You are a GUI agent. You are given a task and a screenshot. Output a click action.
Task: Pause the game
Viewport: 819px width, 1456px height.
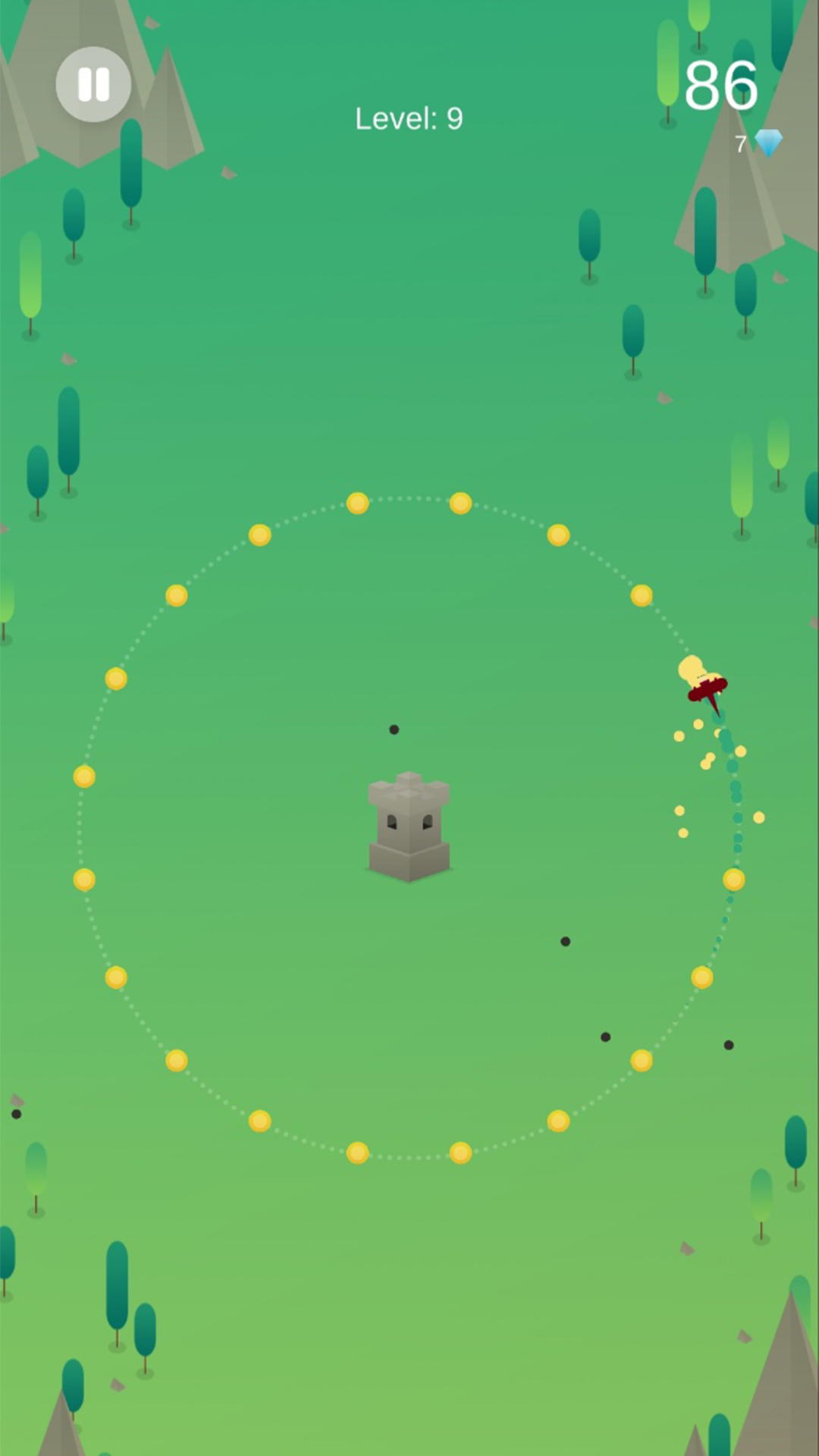click(93, 84)
